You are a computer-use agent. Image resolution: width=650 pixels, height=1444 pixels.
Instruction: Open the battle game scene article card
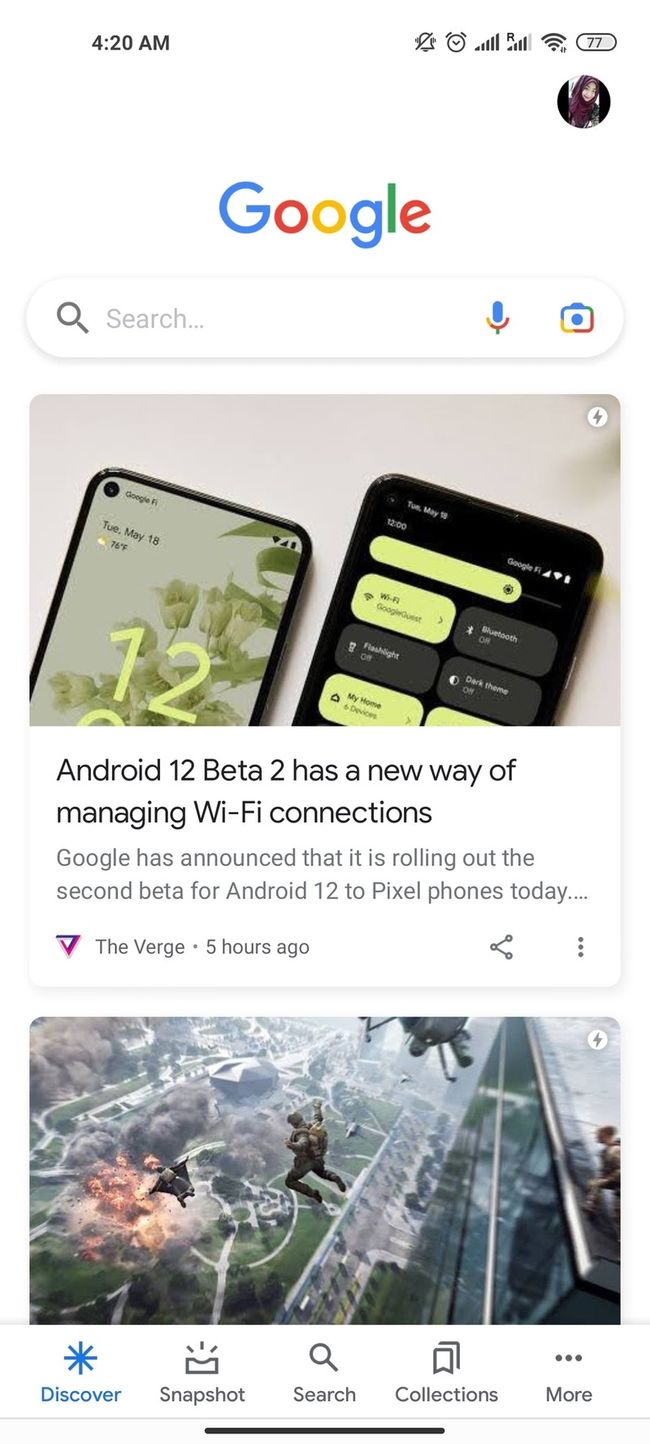(324, 1170)
